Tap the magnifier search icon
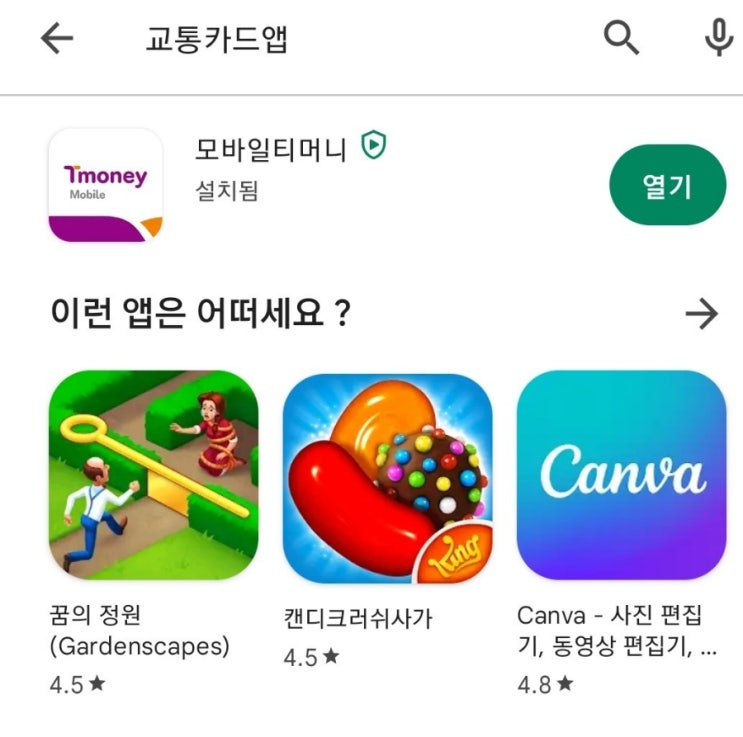Screen dimensions: 743x737 pyautogui.click(x=621, y=38)
